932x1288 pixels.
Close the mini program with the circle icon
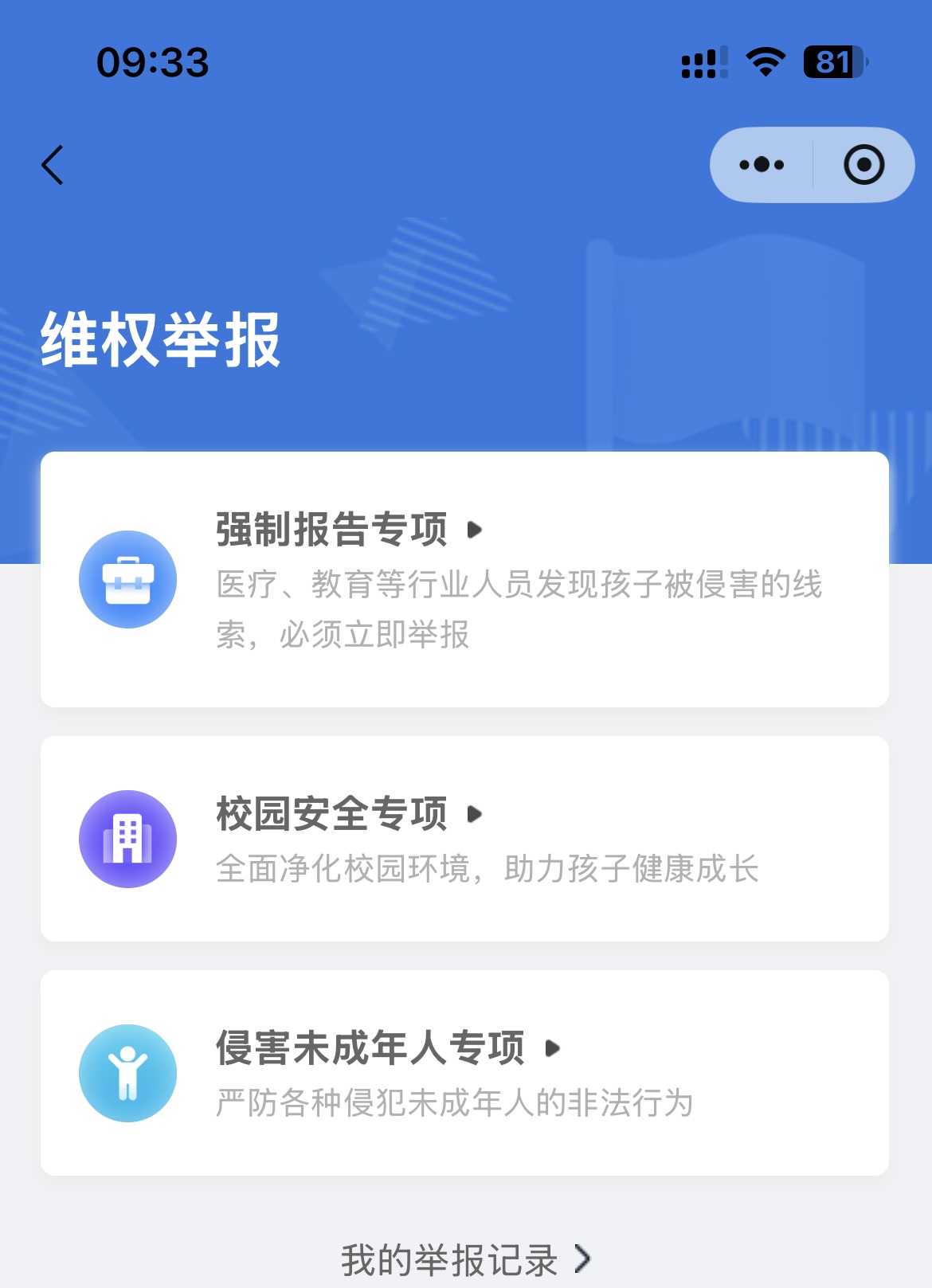(x=863, y=165)
